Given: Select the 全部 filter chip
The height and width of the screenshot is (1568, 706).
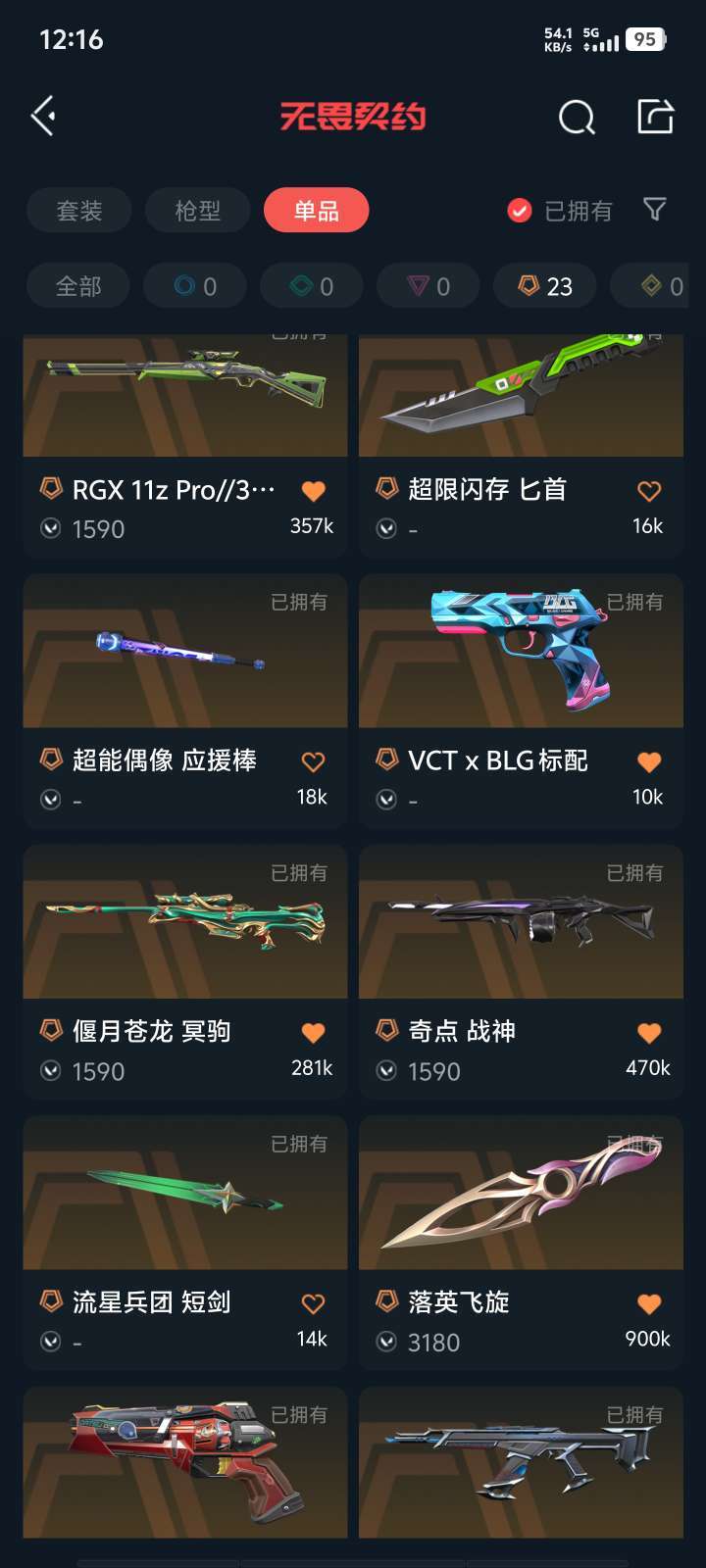Looking at the screenshot, I should (x=78, y=286).
